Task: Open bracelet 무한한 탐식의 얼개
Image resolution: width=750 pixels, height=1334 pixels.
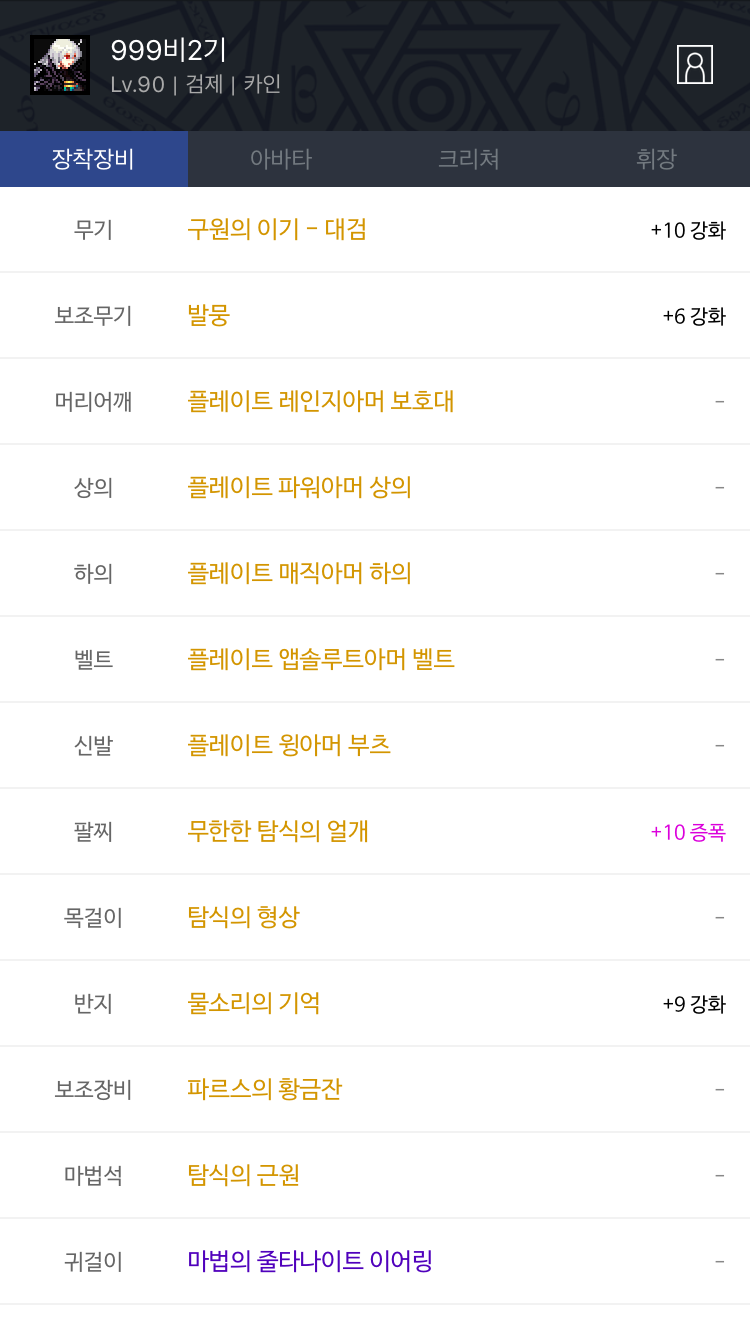Action: 278,831
